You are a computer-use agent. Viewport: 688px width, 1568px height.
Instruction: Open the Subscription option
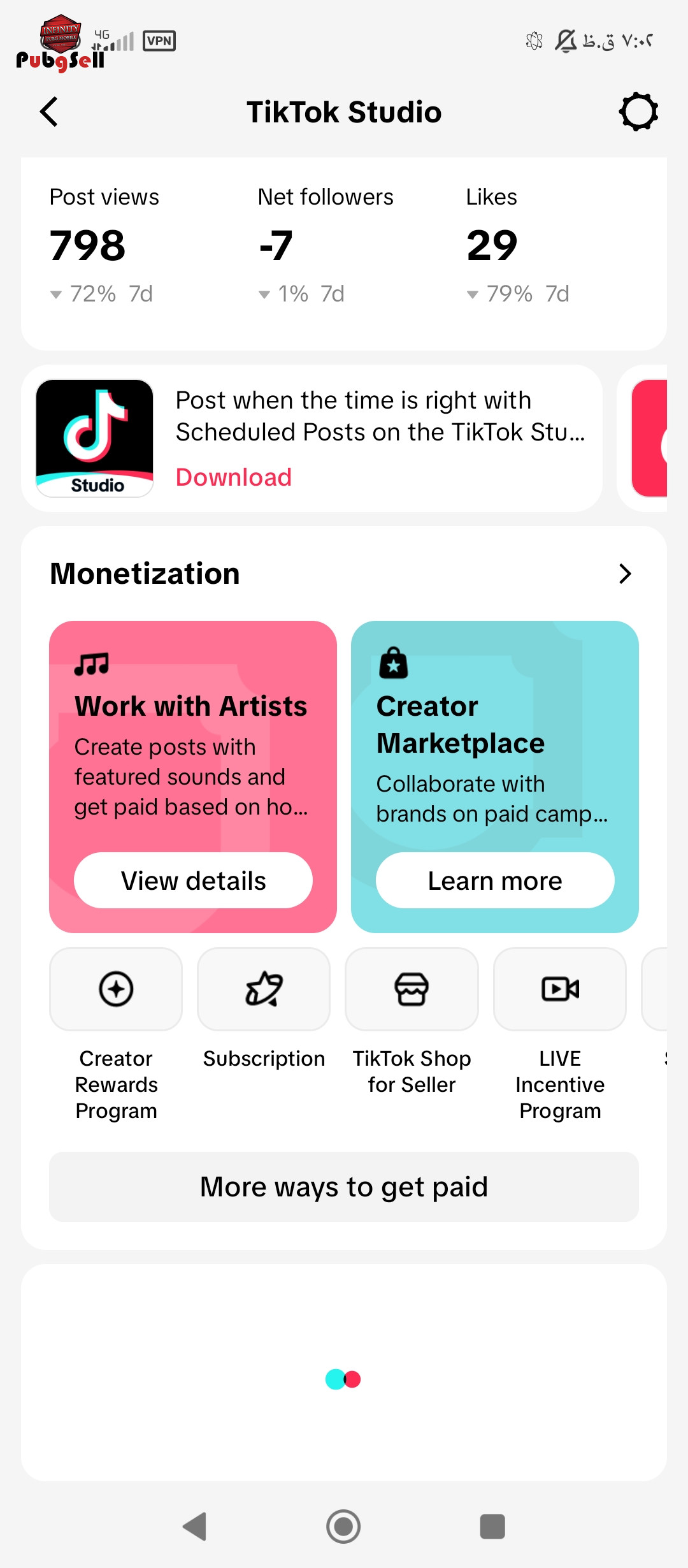tap(264, 989)
